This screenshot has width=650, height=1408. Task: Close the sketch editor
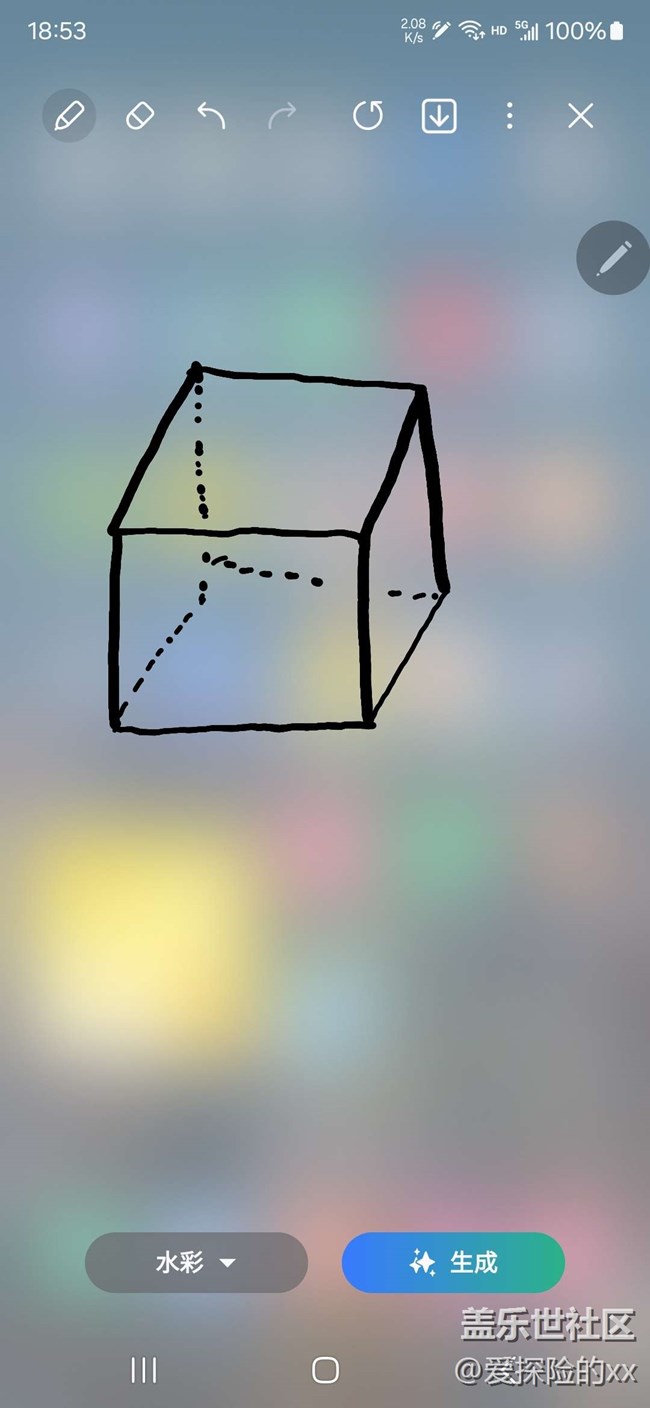(x=581, y=116)
